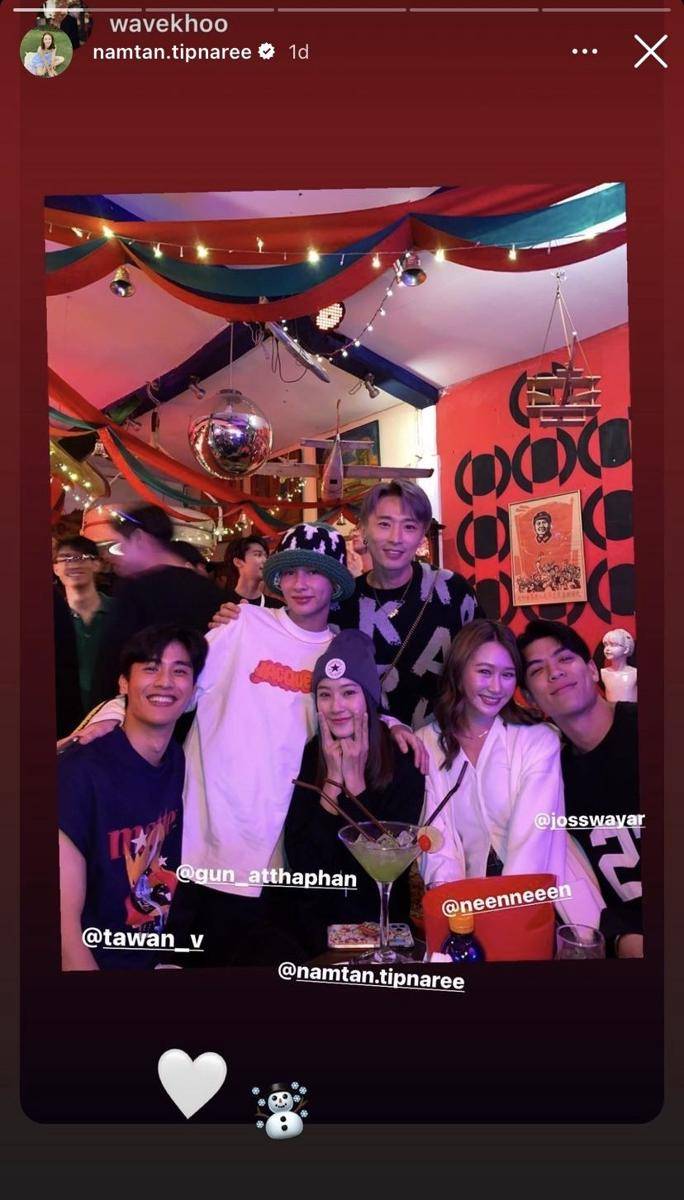Screen dimensions: 684x1200
Task: Open the @josswayar mention
Action: tap(589, 820)
